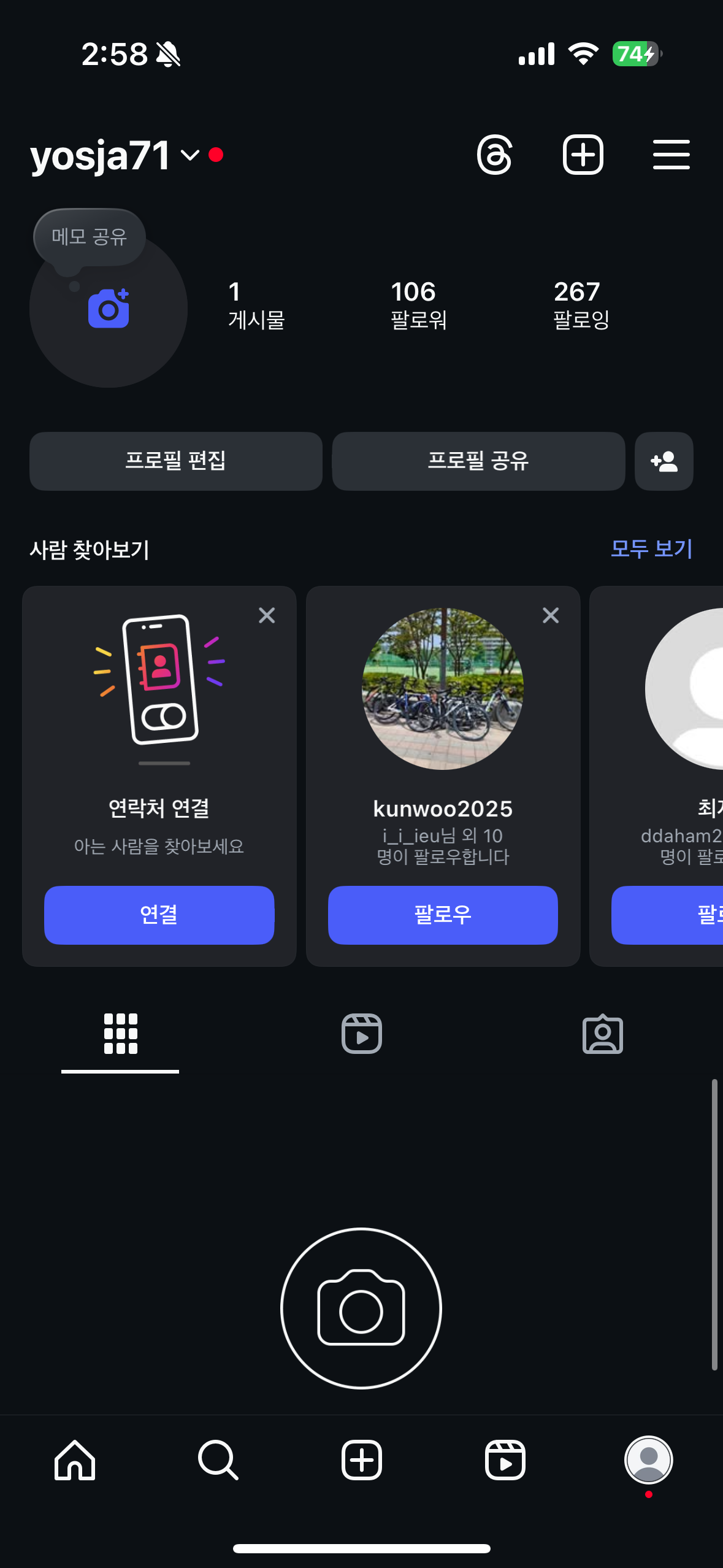The height and width of the screenshot is (1568, 723).
Task: View the 106 팔로워 list
Action: (x=418, y=304)
